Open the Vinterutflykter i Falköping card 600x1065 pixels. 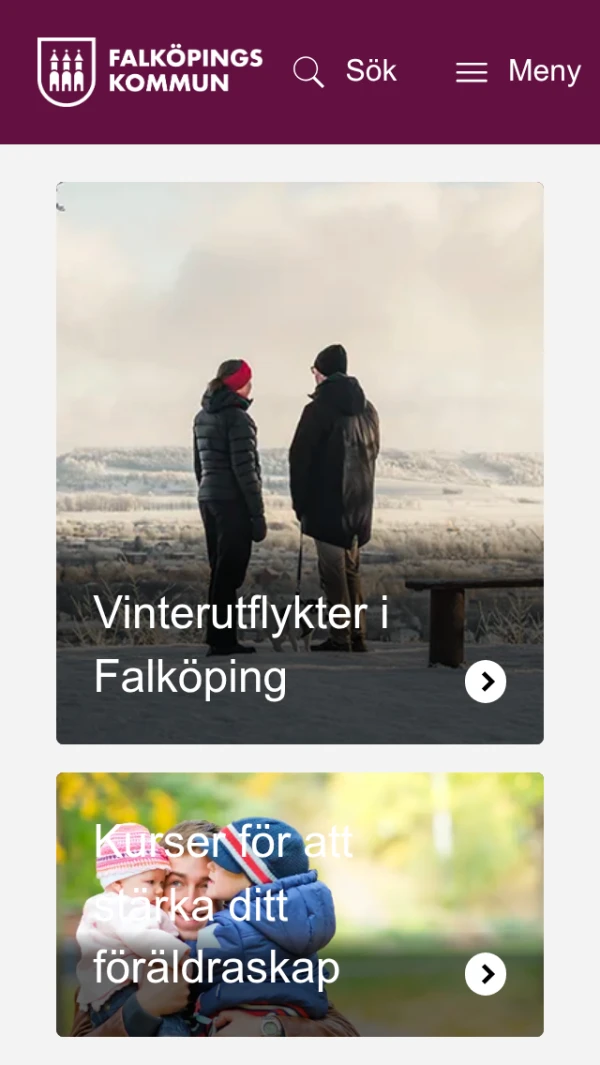[300, 462]
